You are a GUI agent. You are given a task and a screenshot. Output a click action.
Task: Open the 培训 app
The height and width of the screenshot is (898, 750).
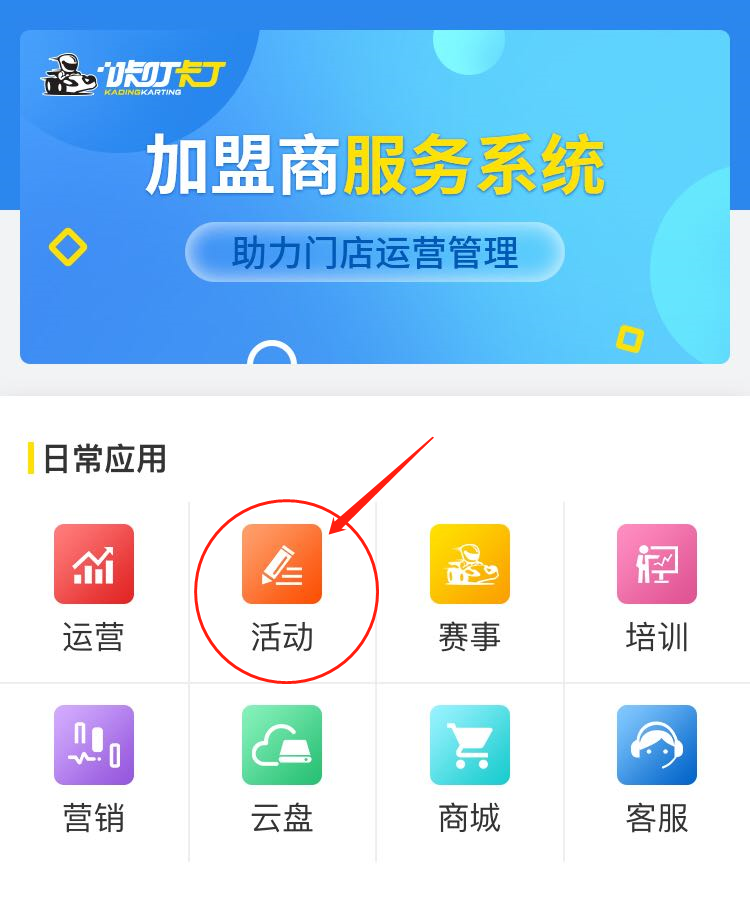[x=656, y=565]
